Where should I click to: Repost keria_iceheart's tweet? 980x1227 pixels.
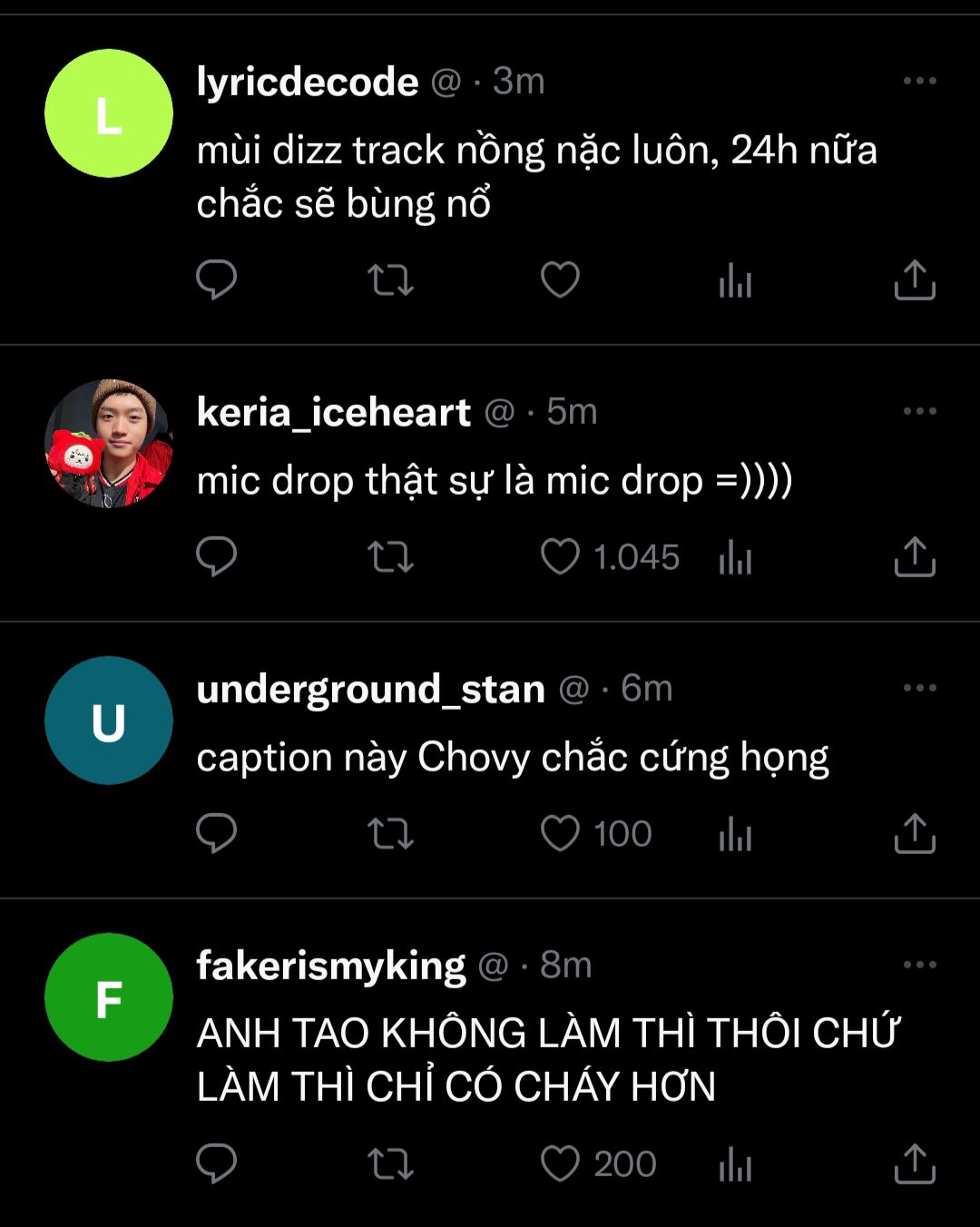pos(390,556)
